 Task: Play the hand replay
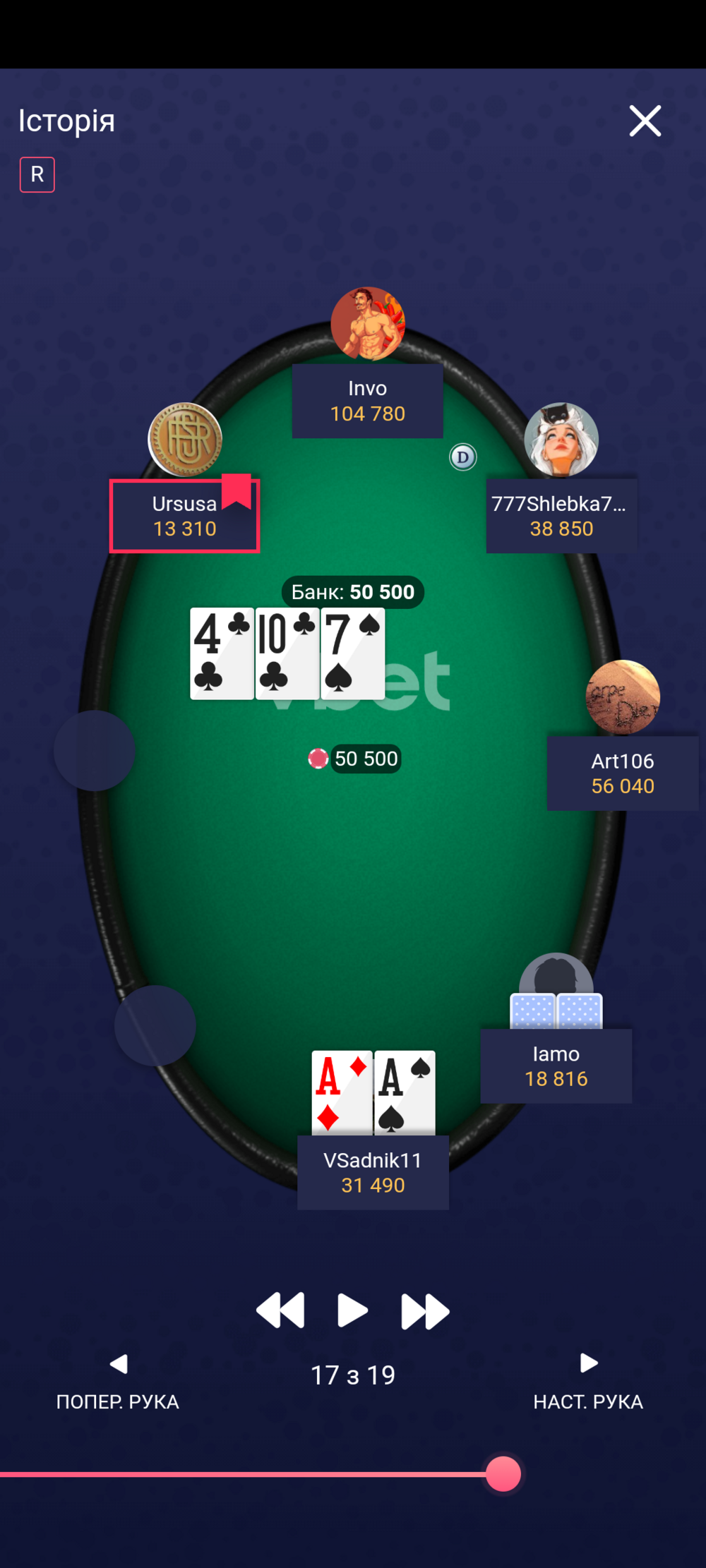click(352, 1310)
